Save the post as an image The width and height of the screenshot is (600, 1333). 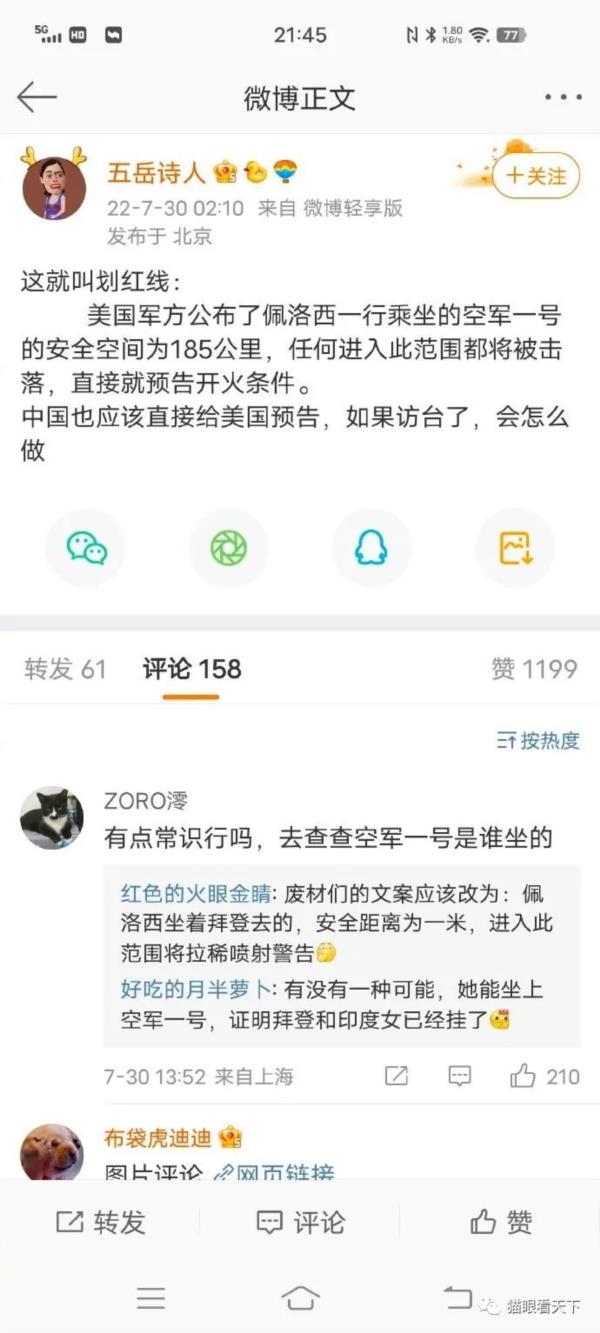[514, 547]
